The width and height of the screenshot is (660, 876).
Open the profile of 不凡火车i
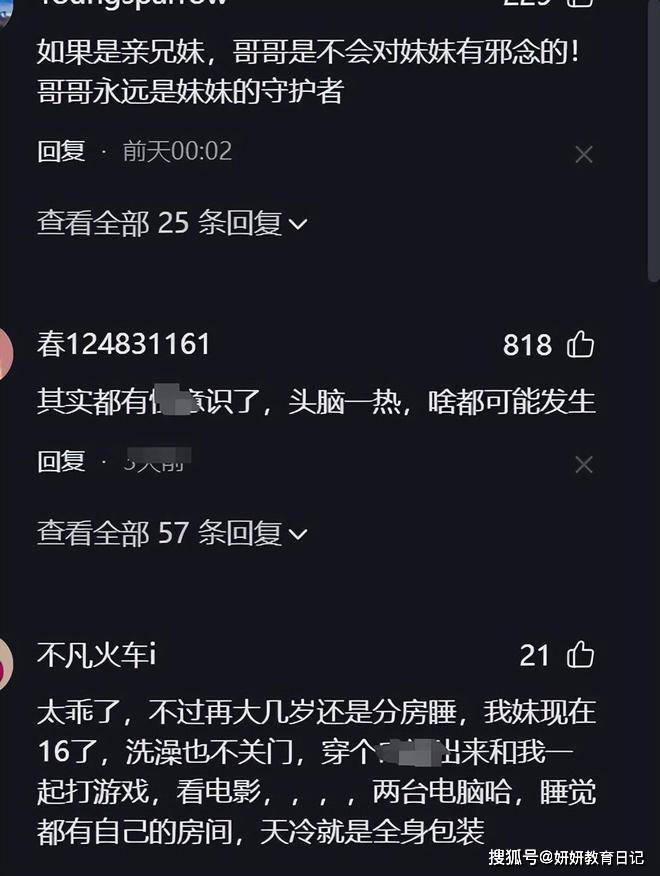coord(95,656)
